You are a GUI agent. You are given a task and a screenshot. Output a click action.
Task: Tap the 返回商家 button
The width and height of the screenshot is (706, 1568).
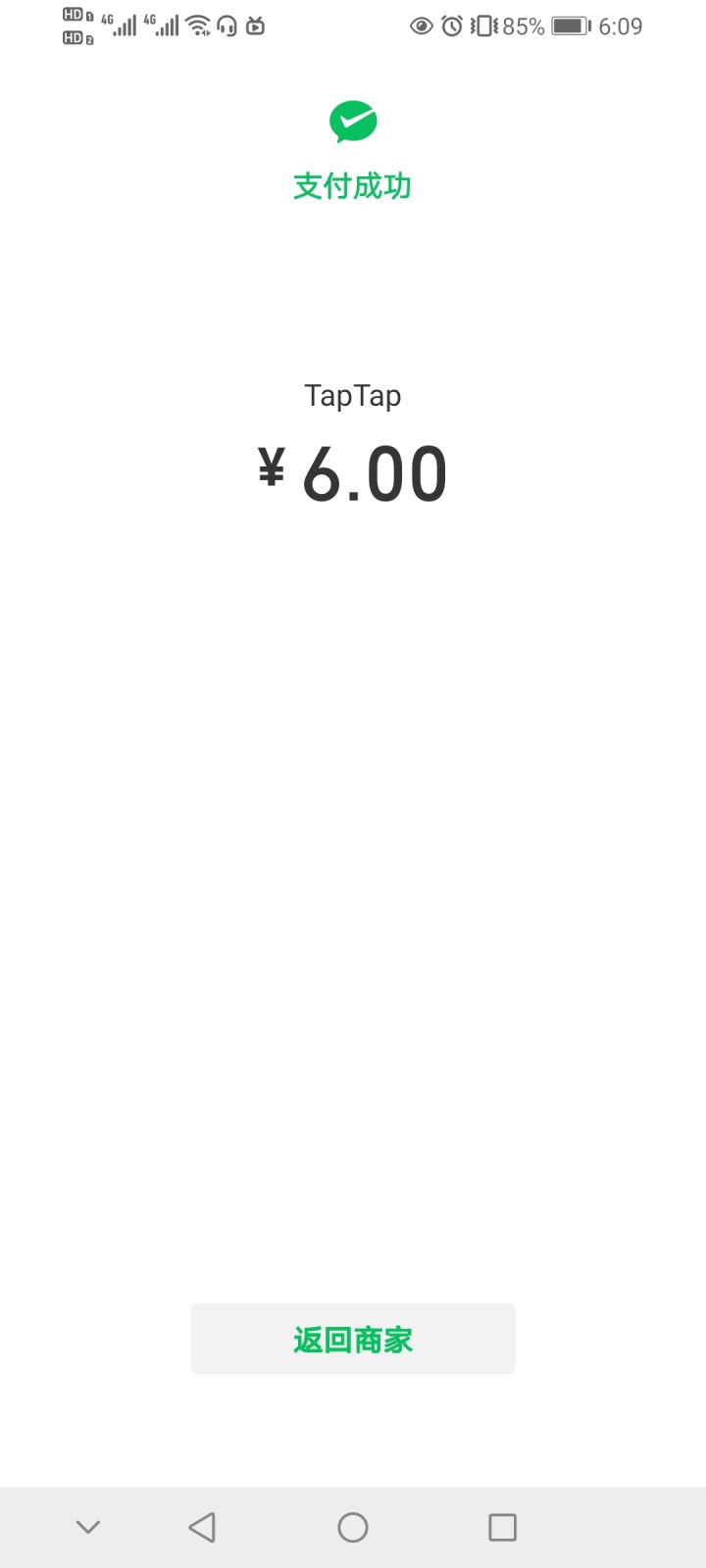click(353, 1339)
